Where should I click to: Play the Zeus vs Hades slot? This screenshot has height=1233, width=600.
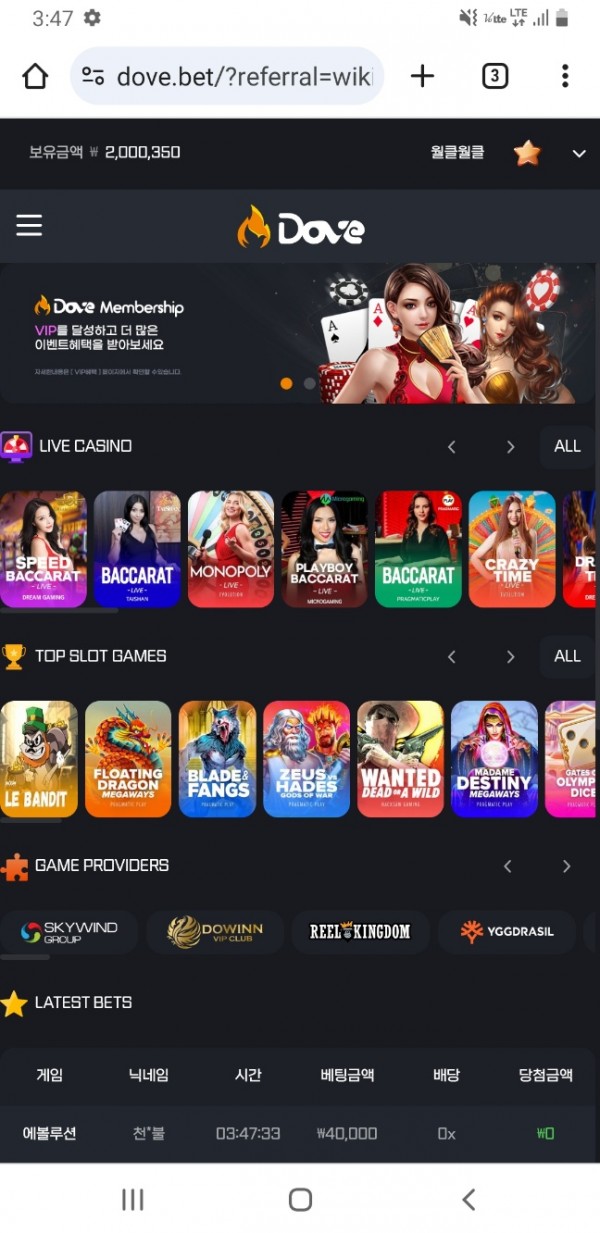306,759
